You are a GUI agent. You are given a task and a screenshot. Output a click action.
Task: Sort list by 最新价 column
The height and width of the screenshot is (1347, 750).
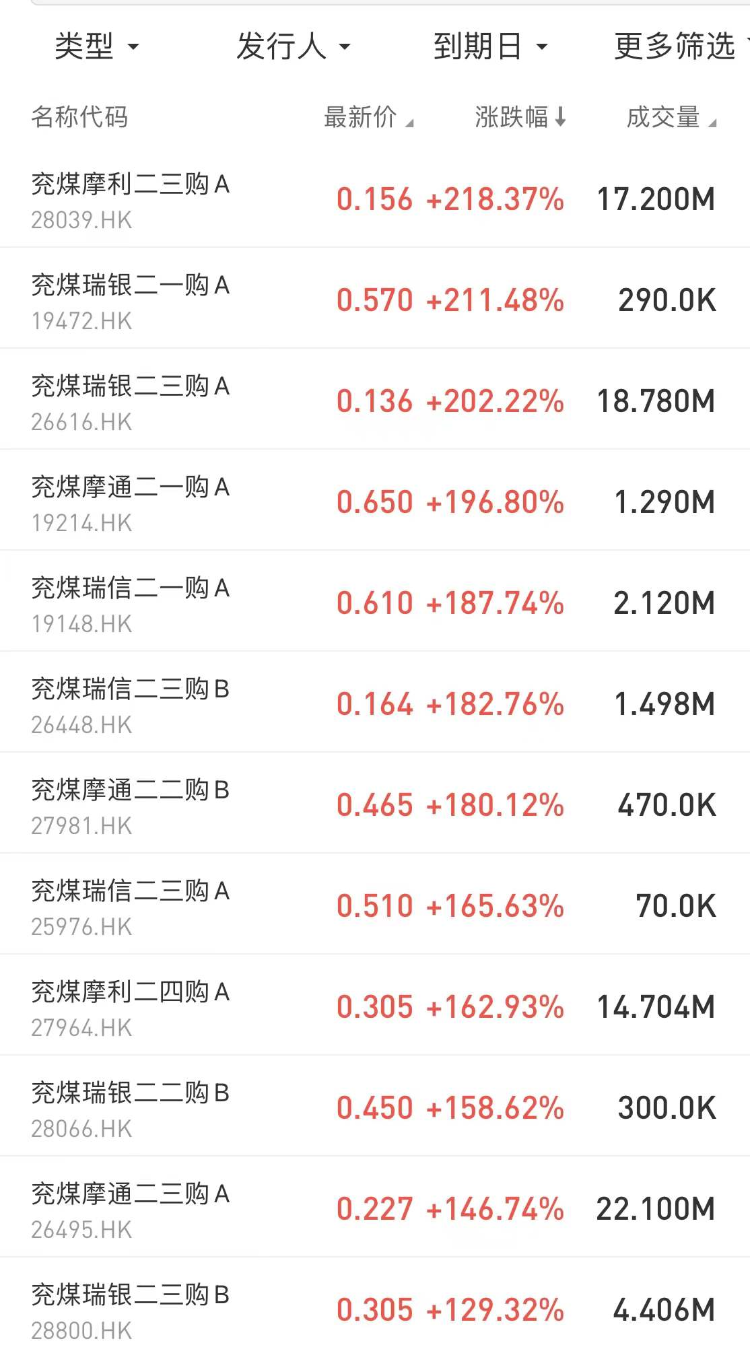[368, 117]
